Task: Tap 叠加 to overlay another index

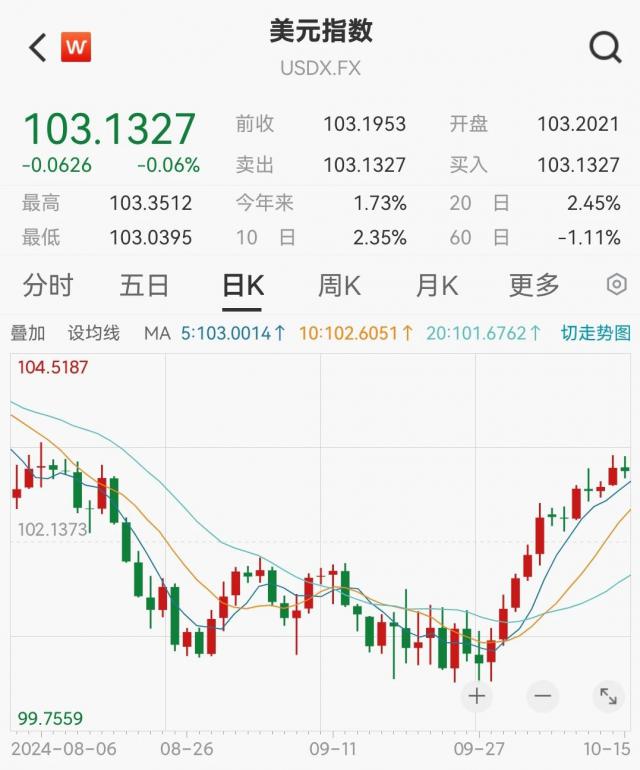Action: coord(28,333)
